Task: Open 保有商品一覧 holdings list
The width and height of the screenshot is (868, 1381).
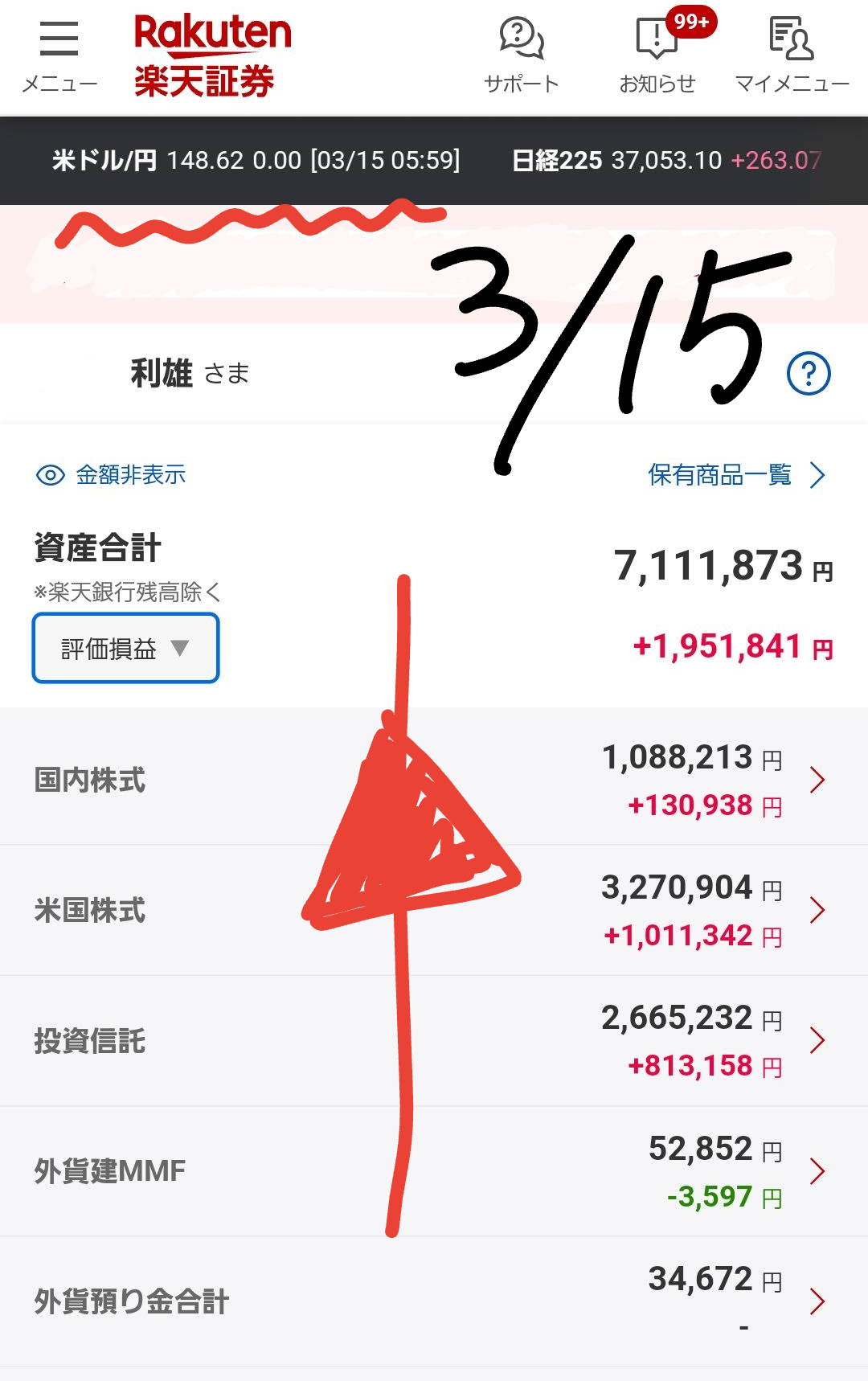Action: coord(736,475)
